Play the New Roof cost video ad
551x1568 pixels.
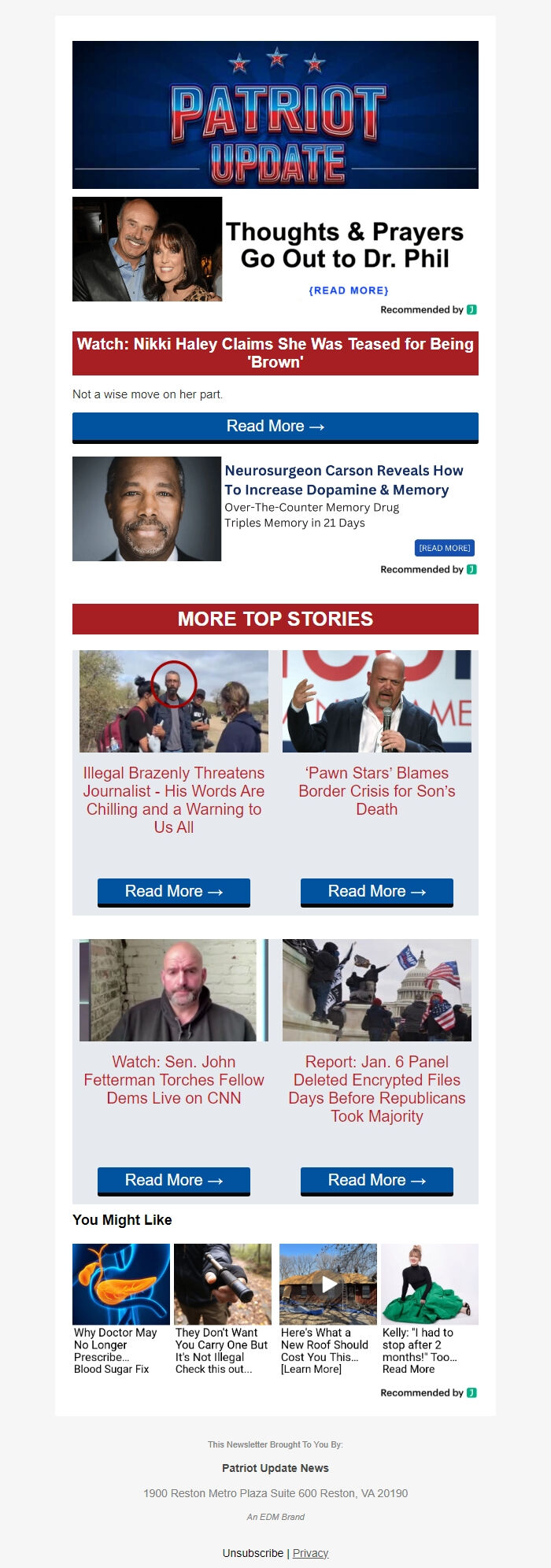(x=328, y=1285)
